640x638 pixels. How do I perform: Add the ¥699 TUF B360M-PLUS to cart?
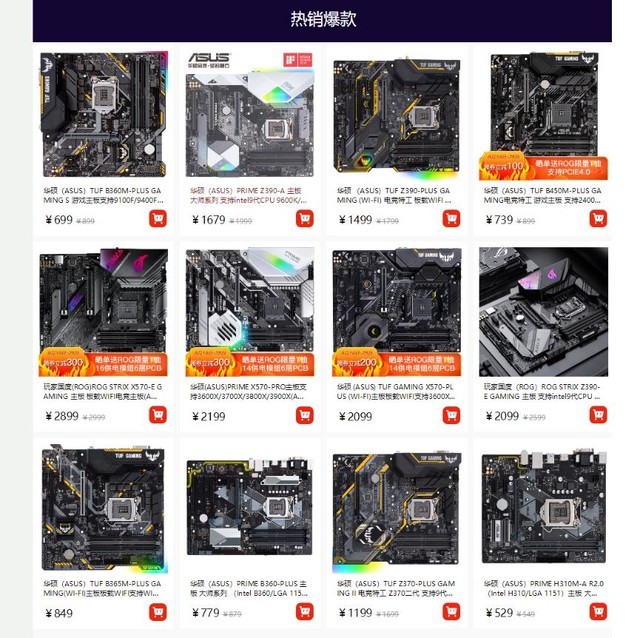tap(158, 219)
